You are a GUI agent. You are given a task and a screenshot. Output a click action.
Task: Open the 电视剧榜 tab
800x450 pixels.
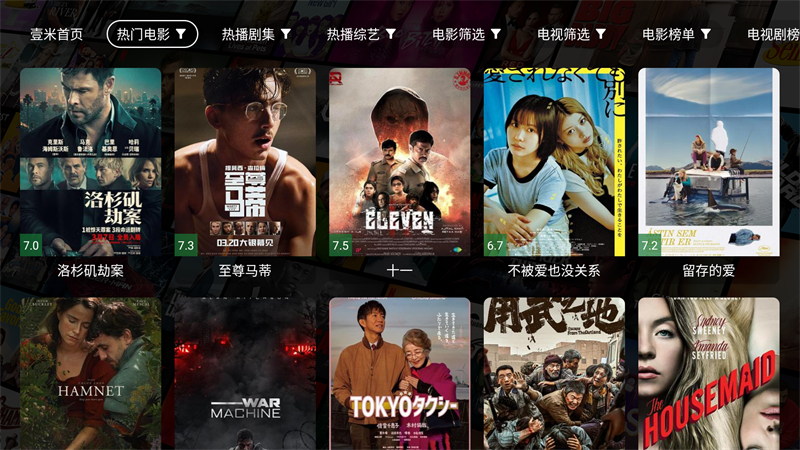773,34
